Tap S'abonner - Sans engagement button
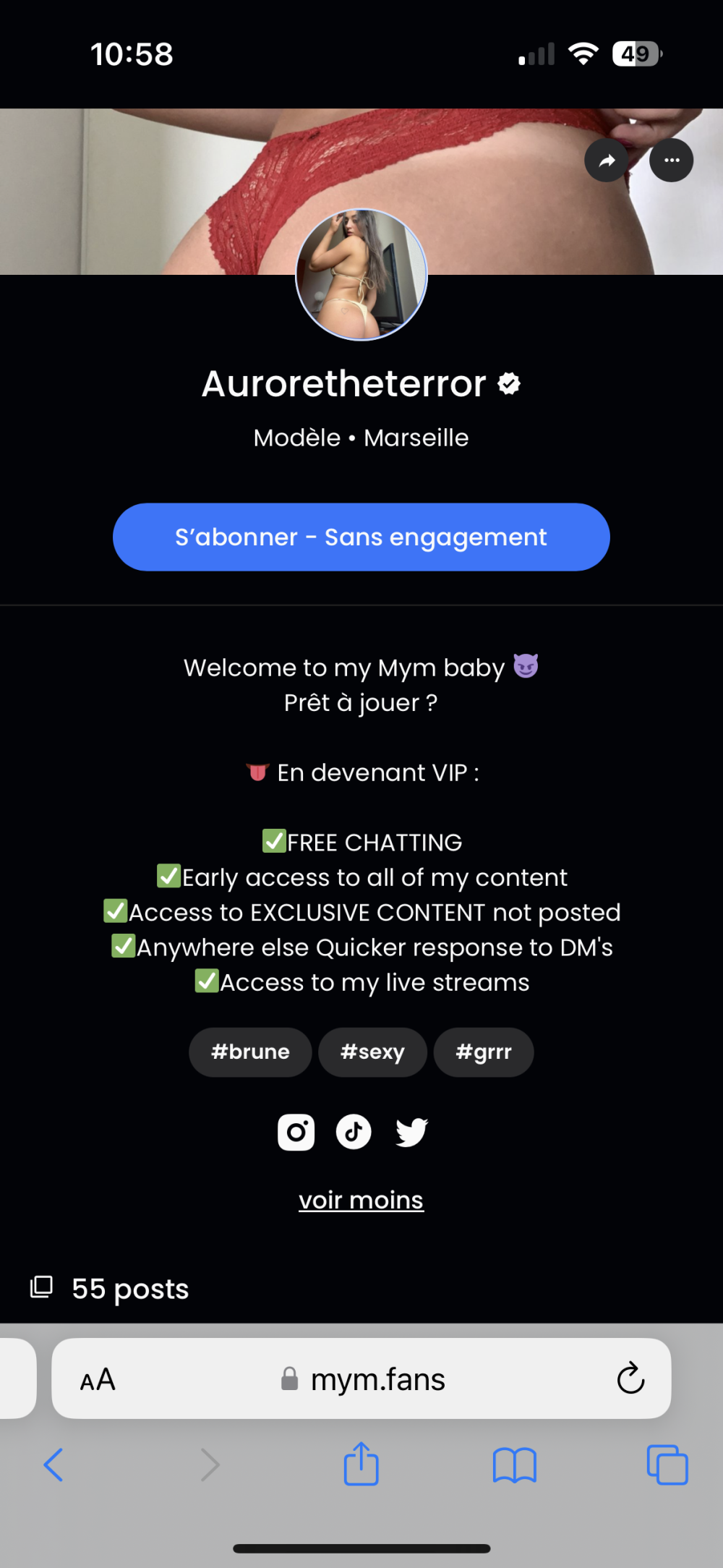 pyautogui.click(x=361, y=537)
